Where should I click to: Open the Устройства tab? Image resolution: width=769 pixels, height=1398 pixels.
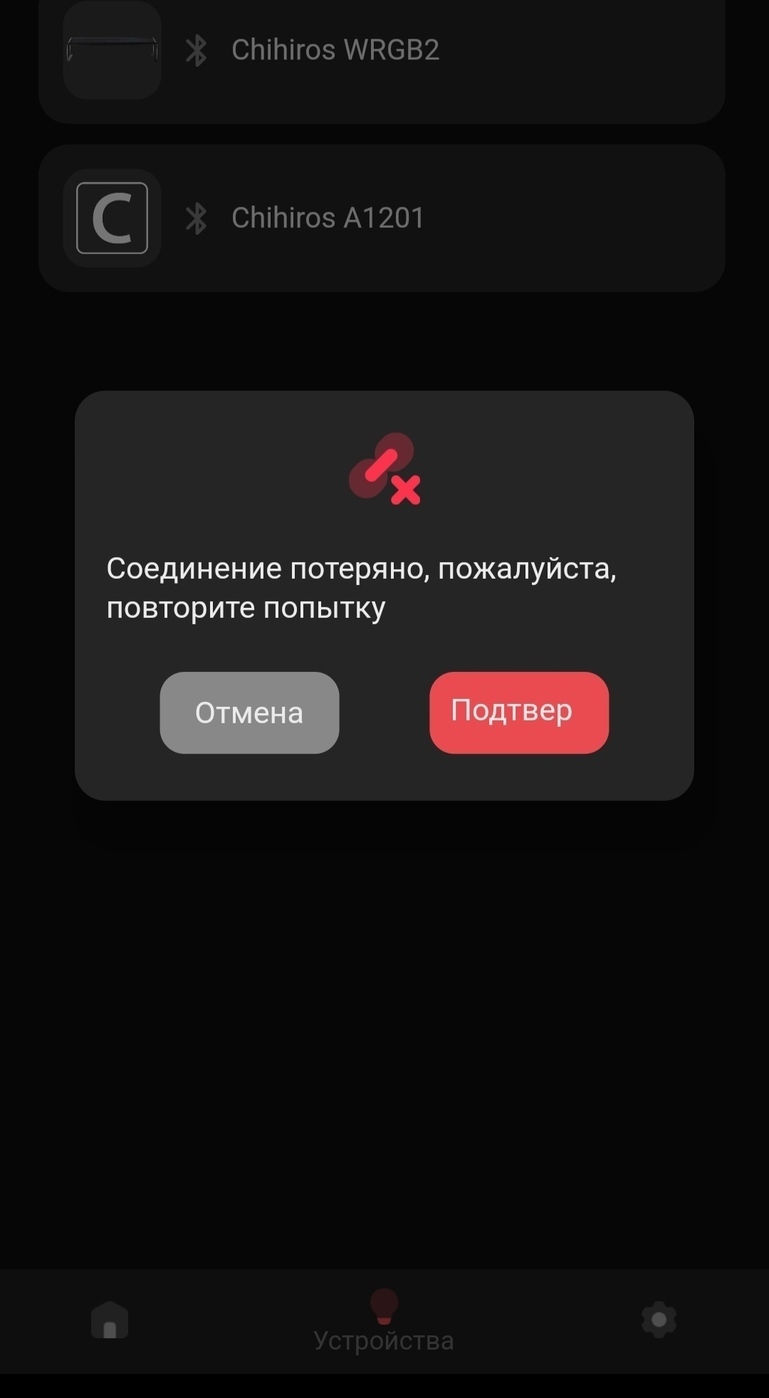point(383,1321)
